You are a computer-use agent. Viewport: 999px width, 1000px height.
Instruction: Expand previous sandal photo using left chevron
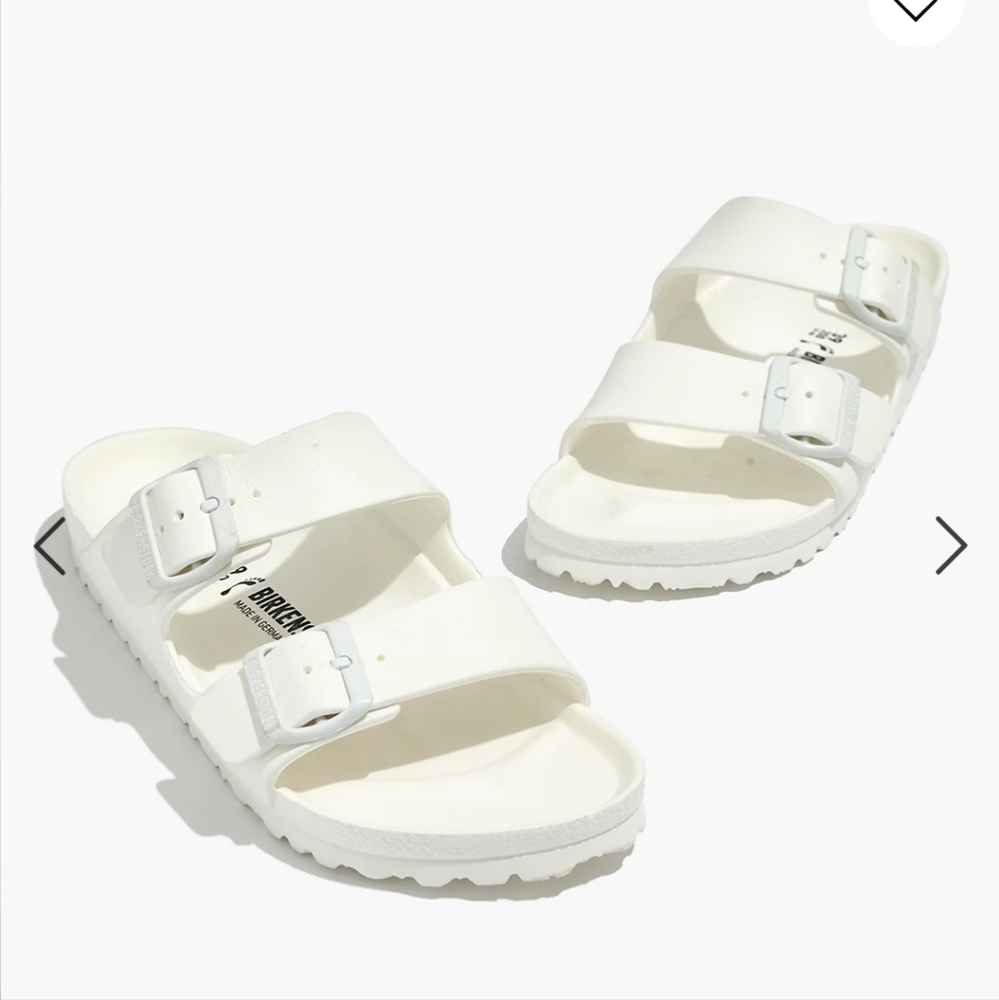pyautogui.click(x=50, y=545)
